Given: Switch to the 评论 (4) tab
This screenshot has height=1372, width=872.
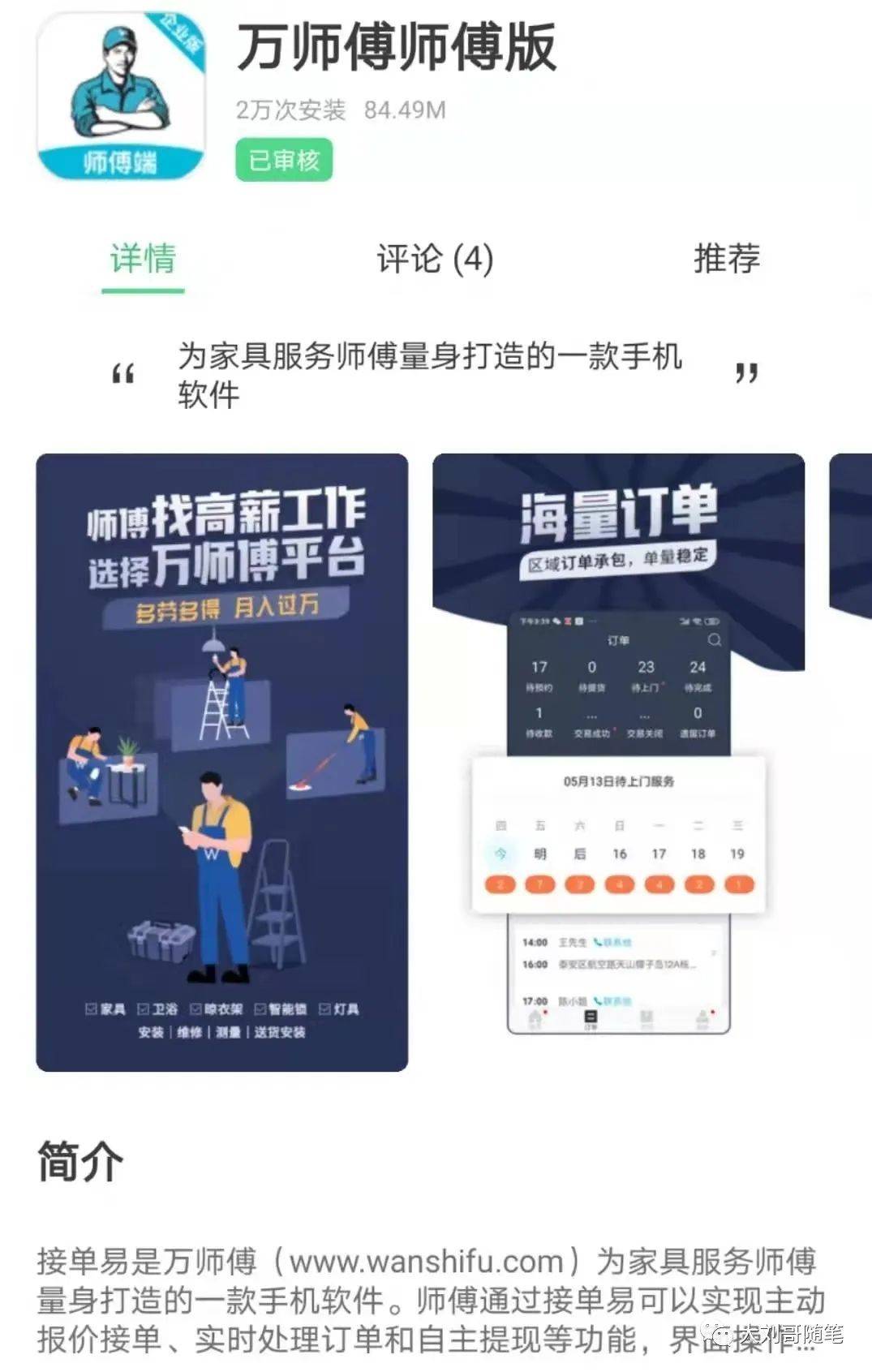Looking at the screenshot, I should coord(435,260).
